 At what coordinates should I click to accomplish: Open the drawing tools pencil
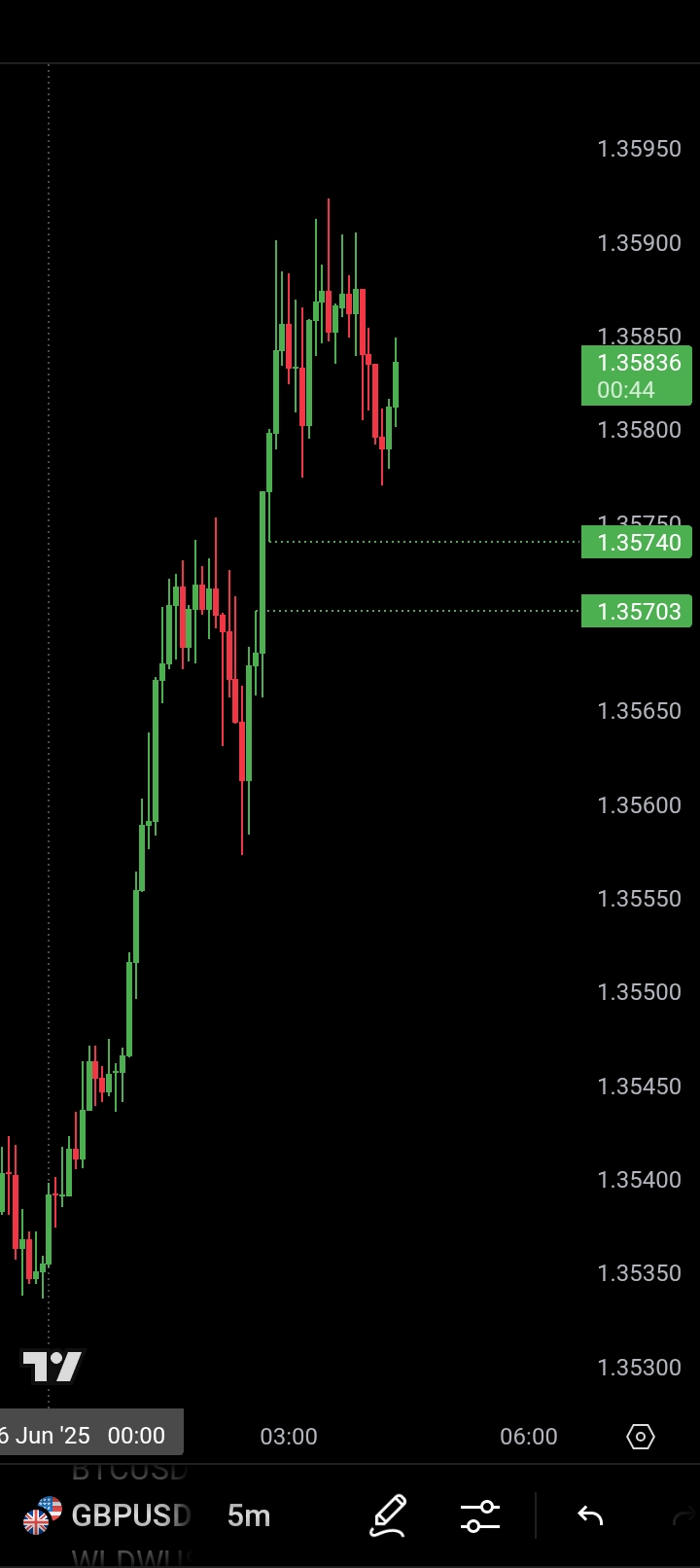point(387,1515)
